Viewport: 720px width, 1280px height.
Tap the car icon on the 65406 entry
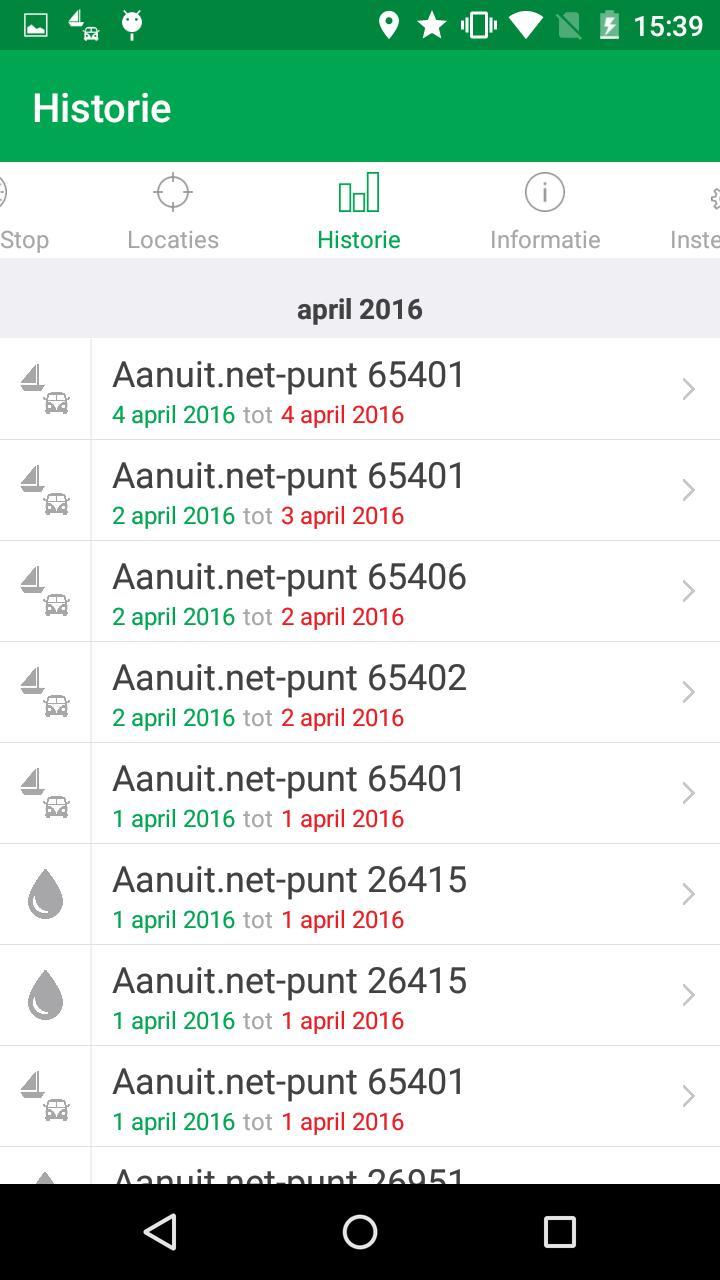(56, 604)
